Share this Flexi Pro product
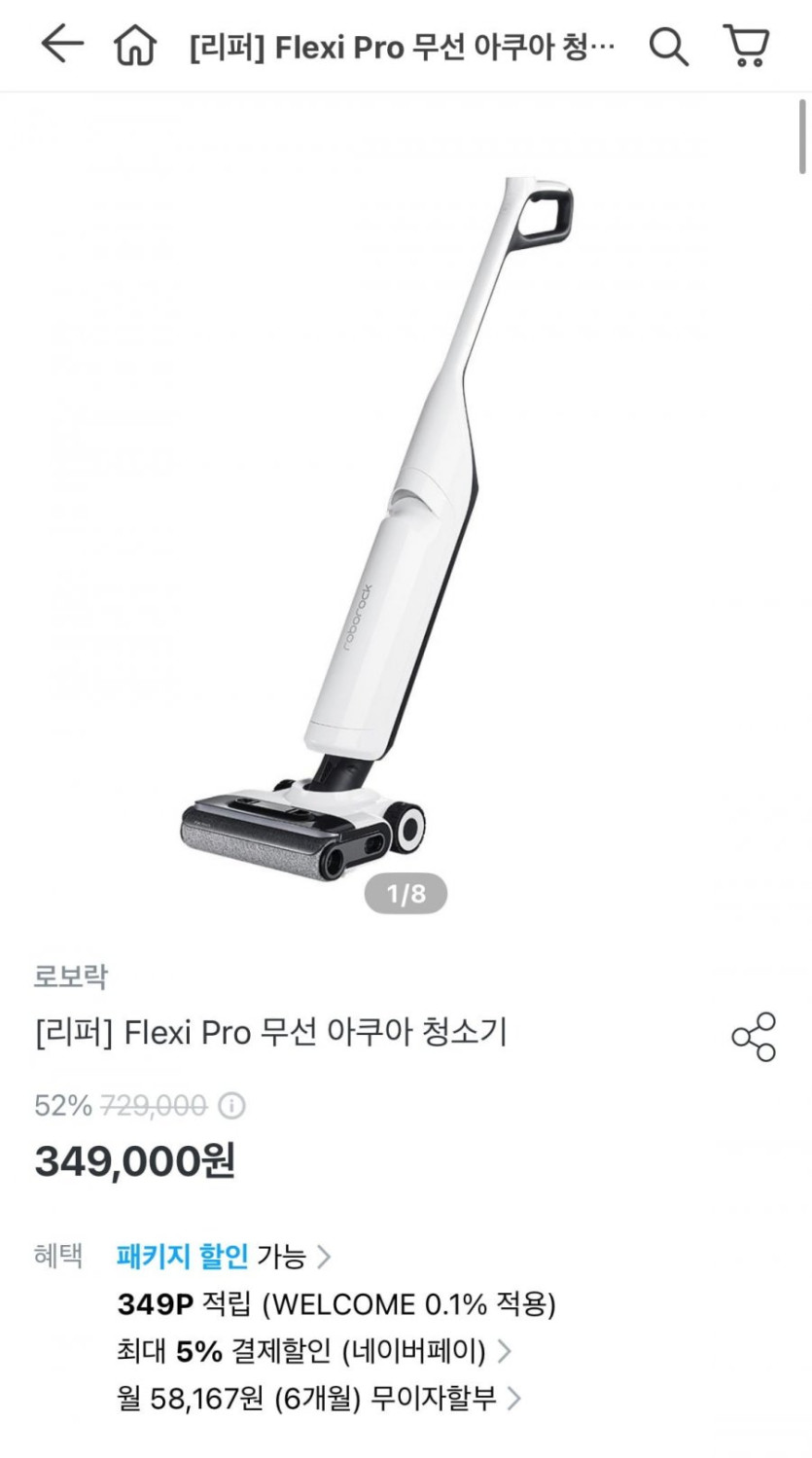 coord(755,1037)
